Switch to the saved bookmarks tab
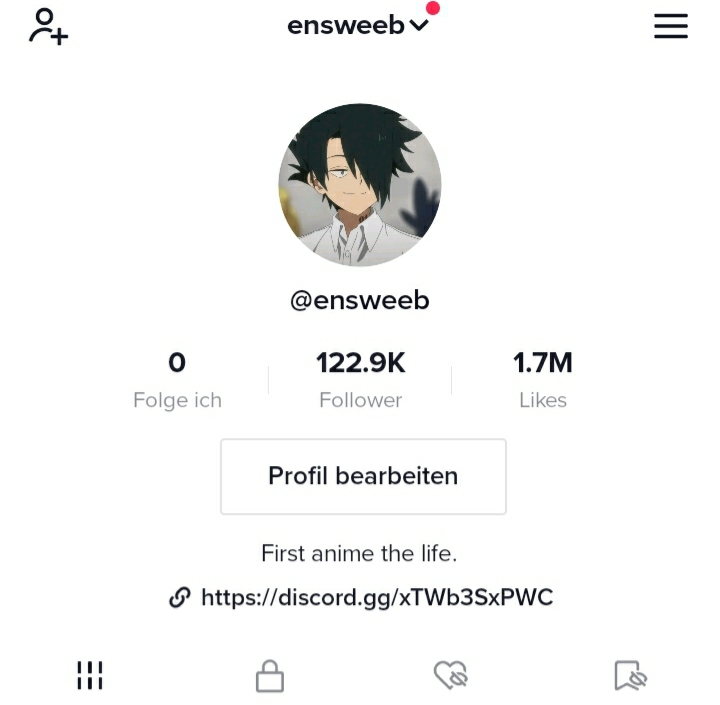This screenshot has height=705, width=720. (x=630, y=676)
